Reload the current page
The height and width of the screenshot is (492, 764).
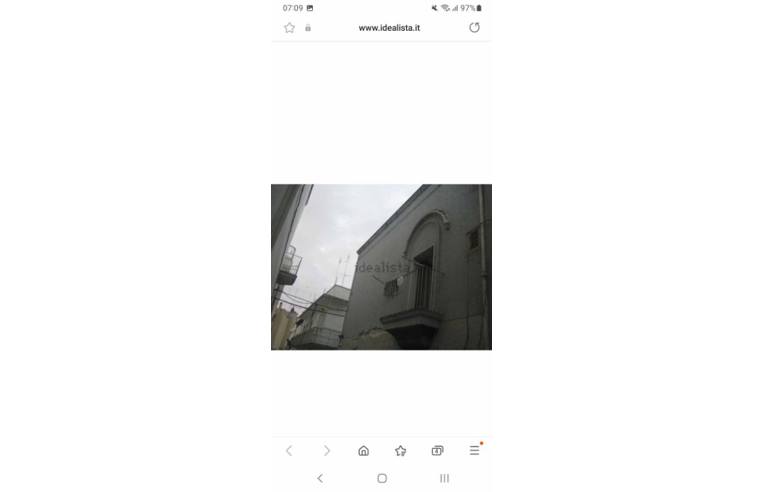474,28
